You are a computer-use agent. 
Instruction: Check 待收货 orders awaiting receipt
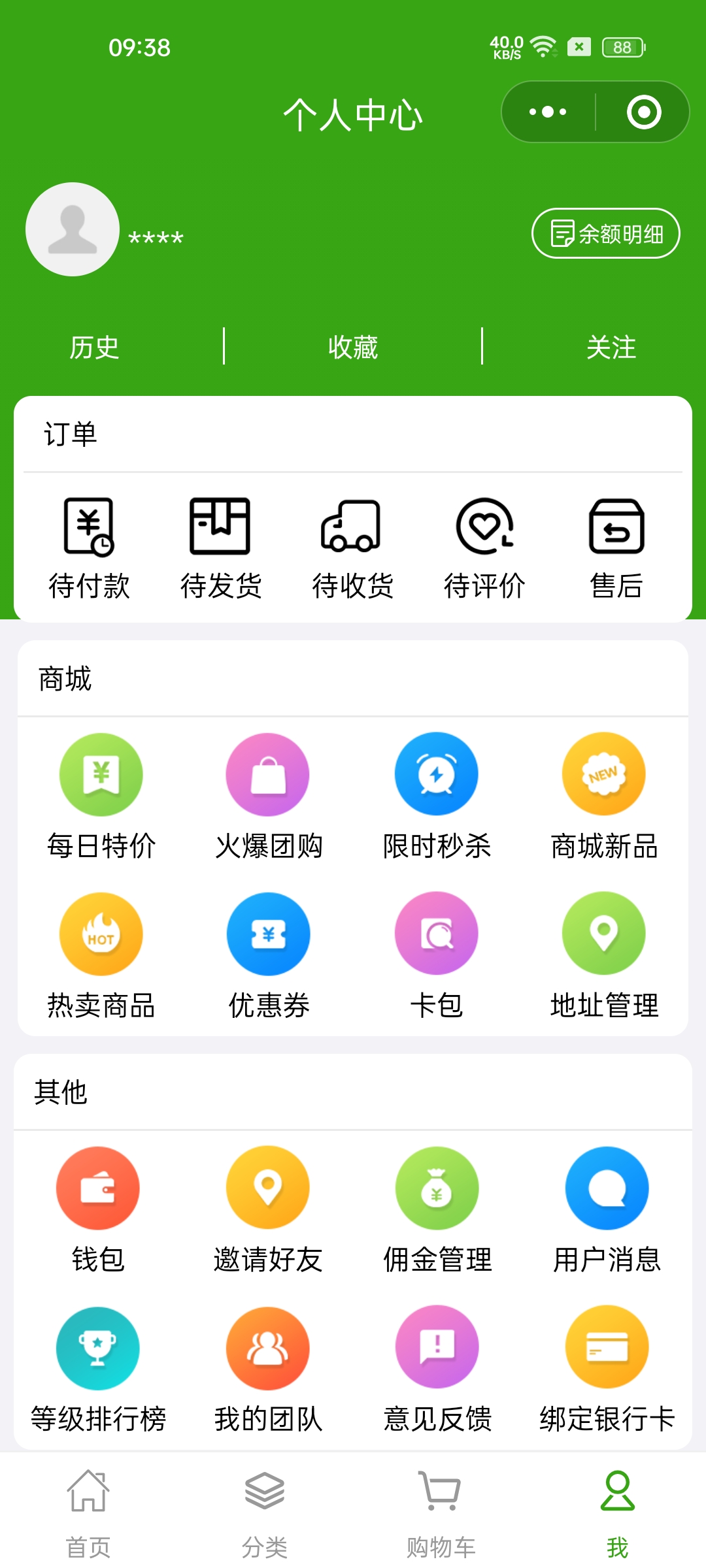[x=352, y=547]
